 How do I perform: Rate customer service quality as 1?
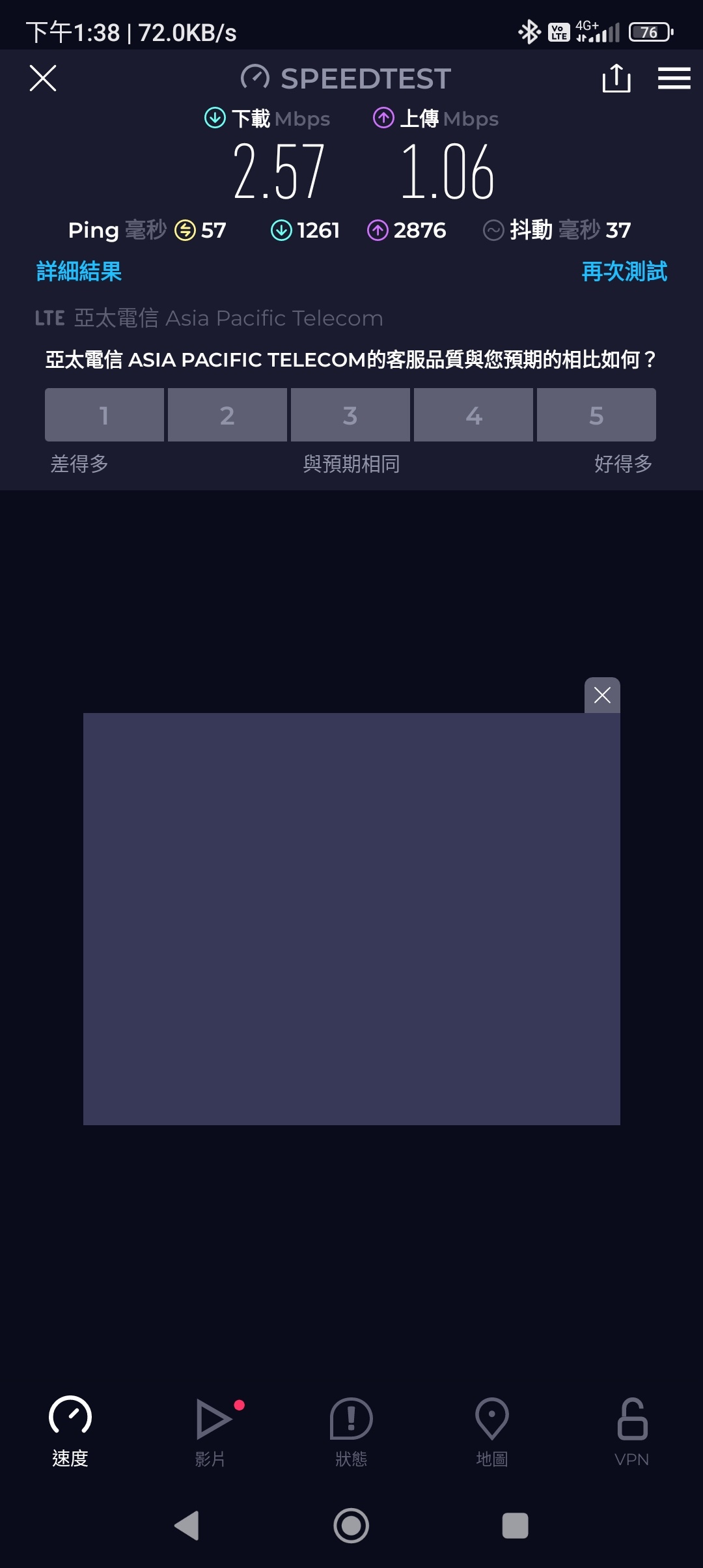[104, 415]
